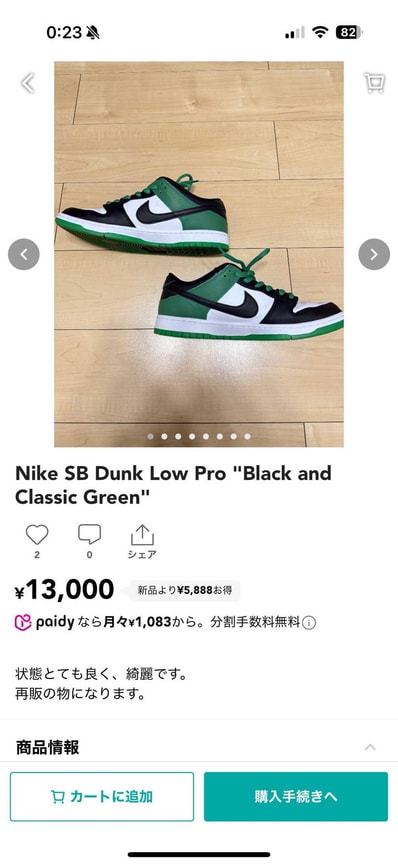Open the paidy installment info icon

[309, 623]
